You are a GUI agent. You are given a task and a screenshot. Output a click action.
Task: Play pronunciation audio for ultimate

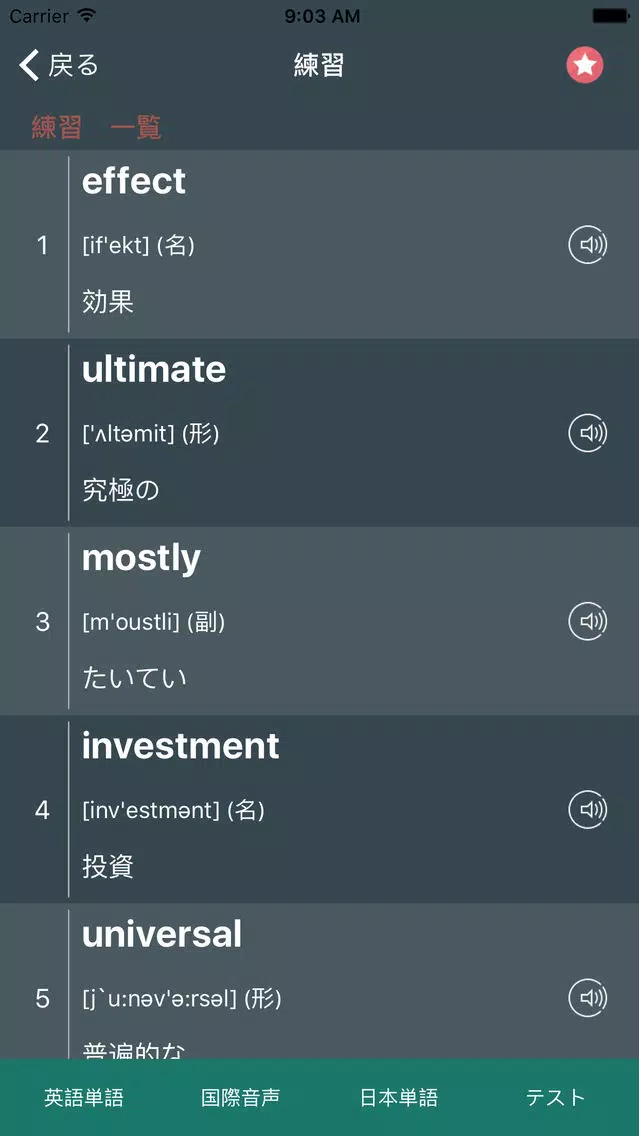tap(588, 433)
